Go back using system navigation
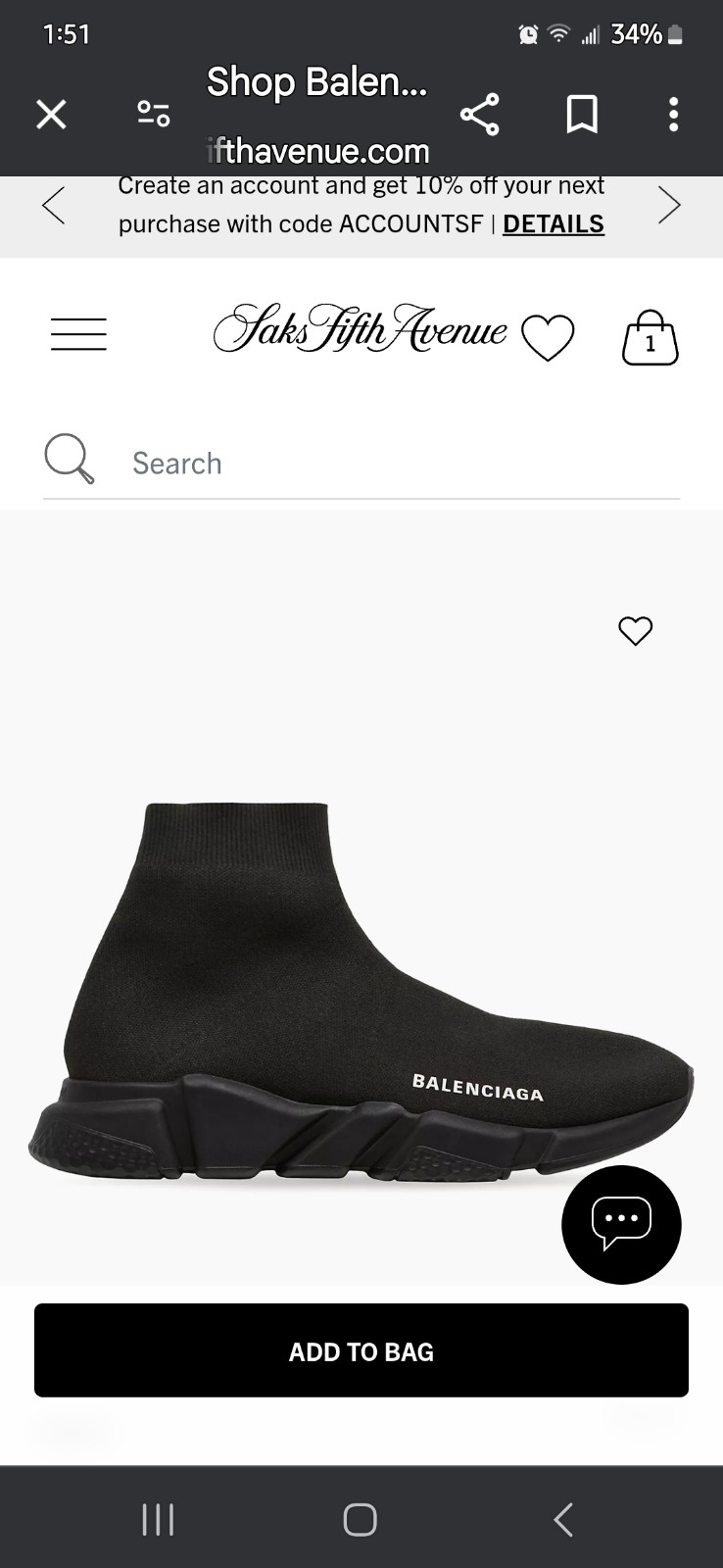723x1568 pixels. tap(563, 1519)
